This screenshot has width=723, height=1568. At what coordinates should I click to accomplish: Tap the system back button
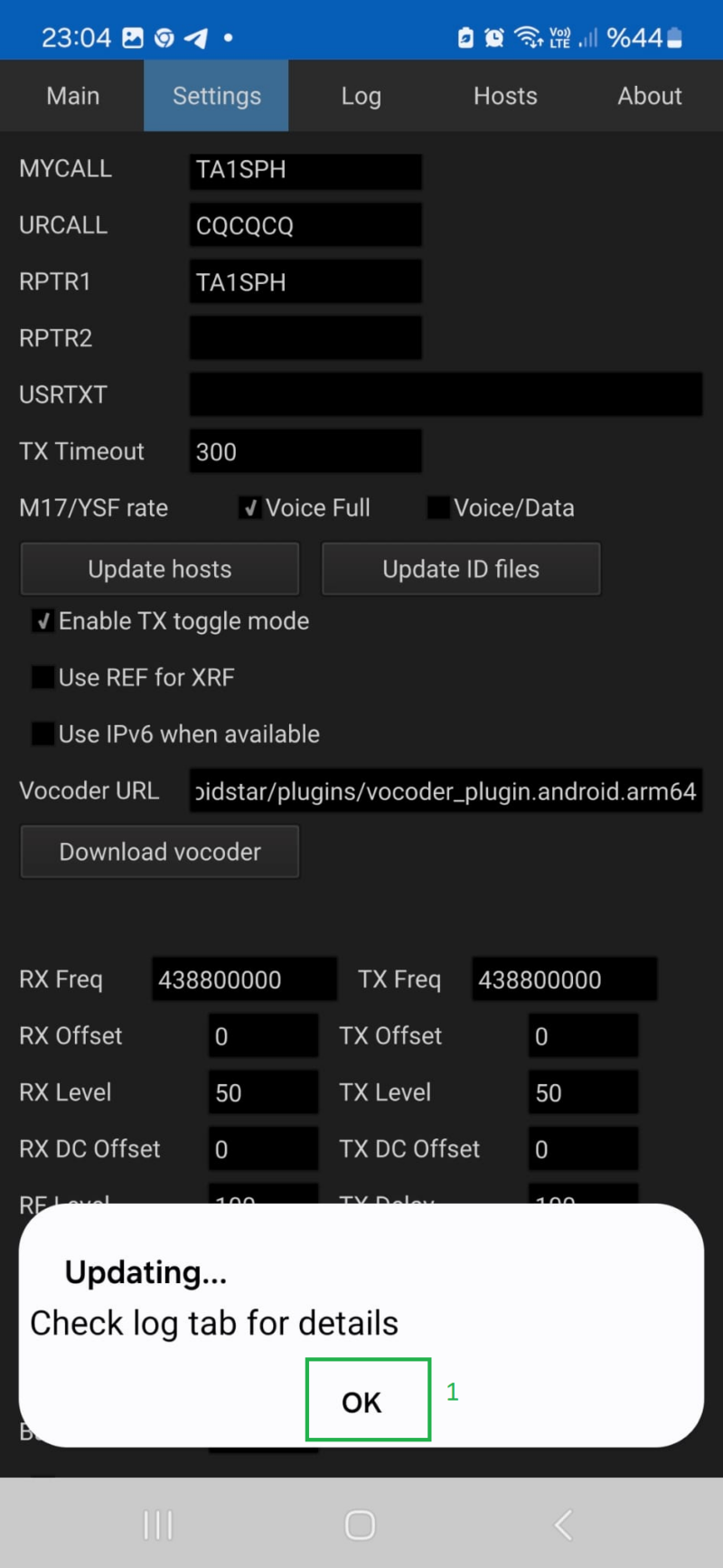tap(563, 1525)
